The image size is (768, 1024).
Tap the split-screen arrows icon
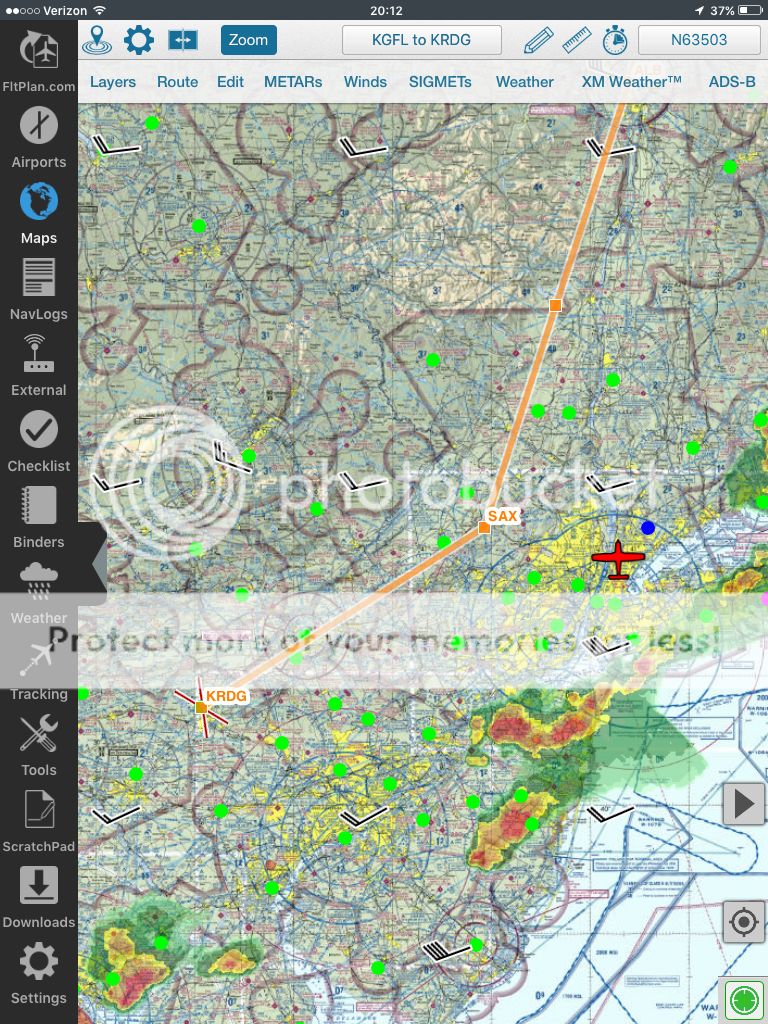[183, 40]
